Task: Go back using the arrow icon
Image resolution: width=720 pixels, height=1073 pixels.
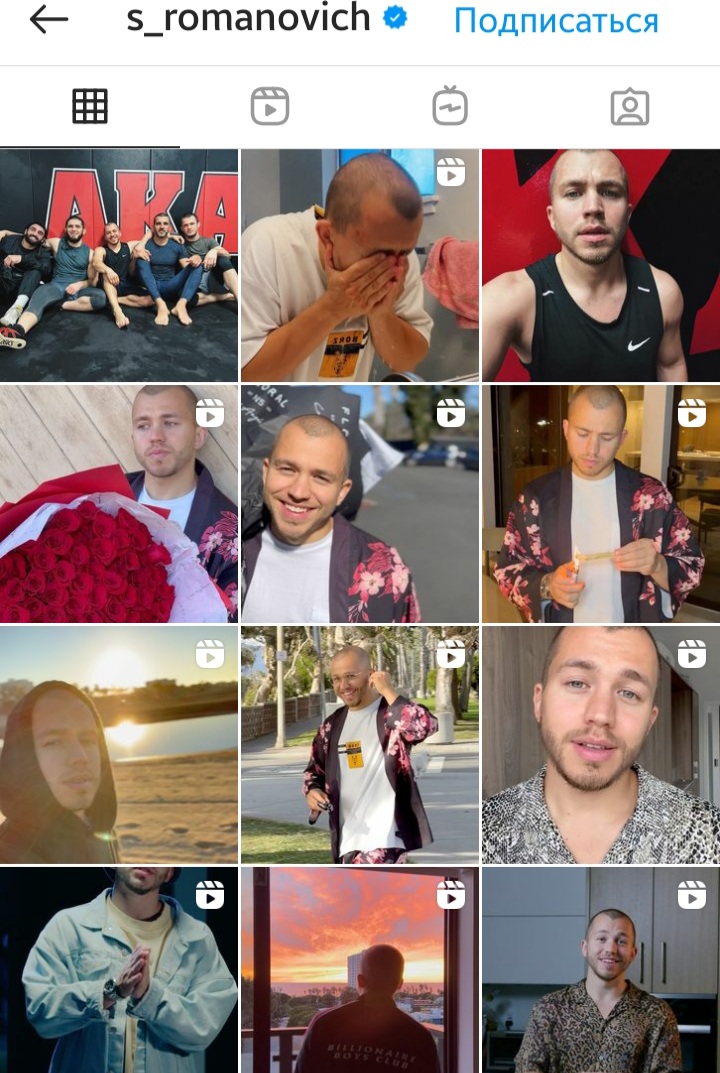Action: (48, 20)
